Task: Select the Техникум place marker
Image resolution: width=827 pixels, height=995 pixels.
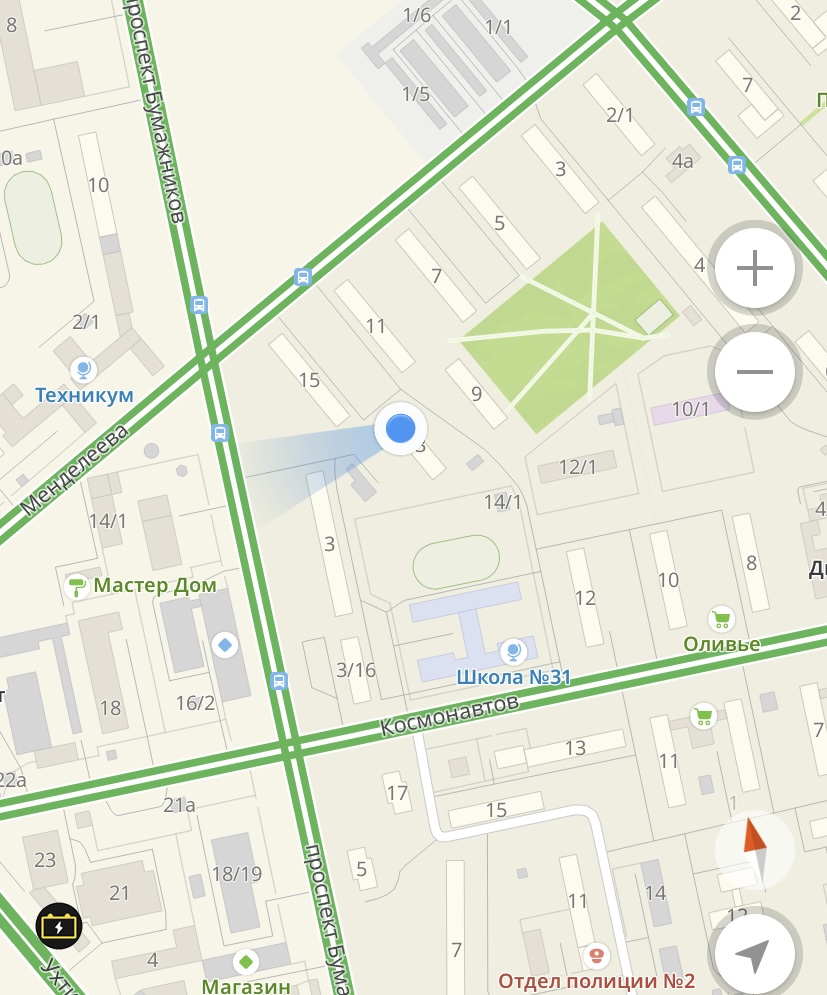Action: click(x=84, y=371)
